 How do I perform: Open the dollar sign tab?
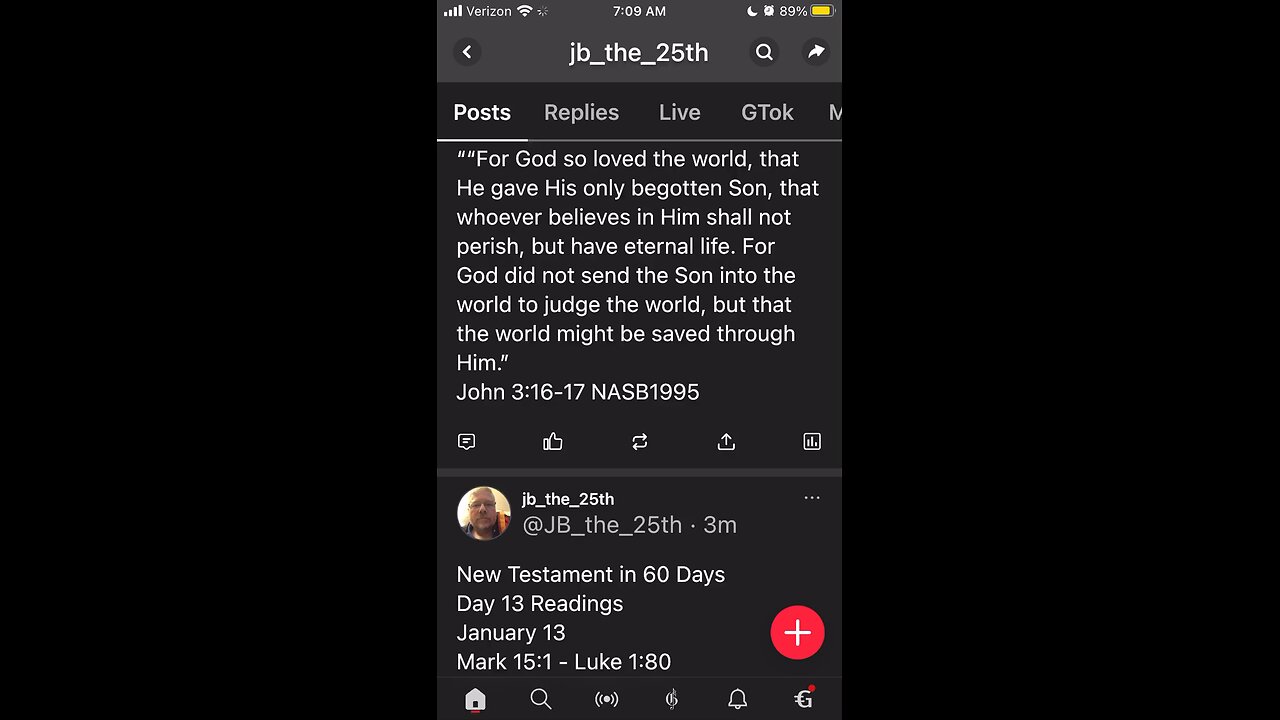click(672, 699)
